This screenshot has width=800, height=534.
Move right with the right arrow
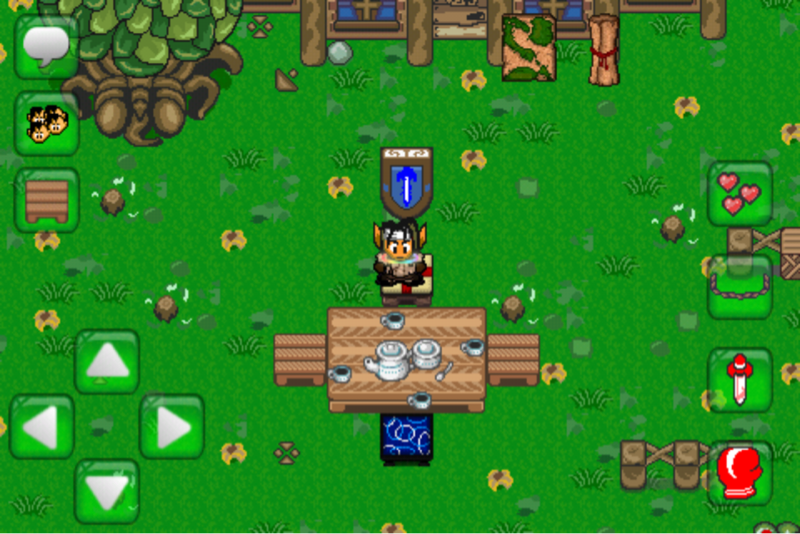pyautogui.click(x=171, y=427)
